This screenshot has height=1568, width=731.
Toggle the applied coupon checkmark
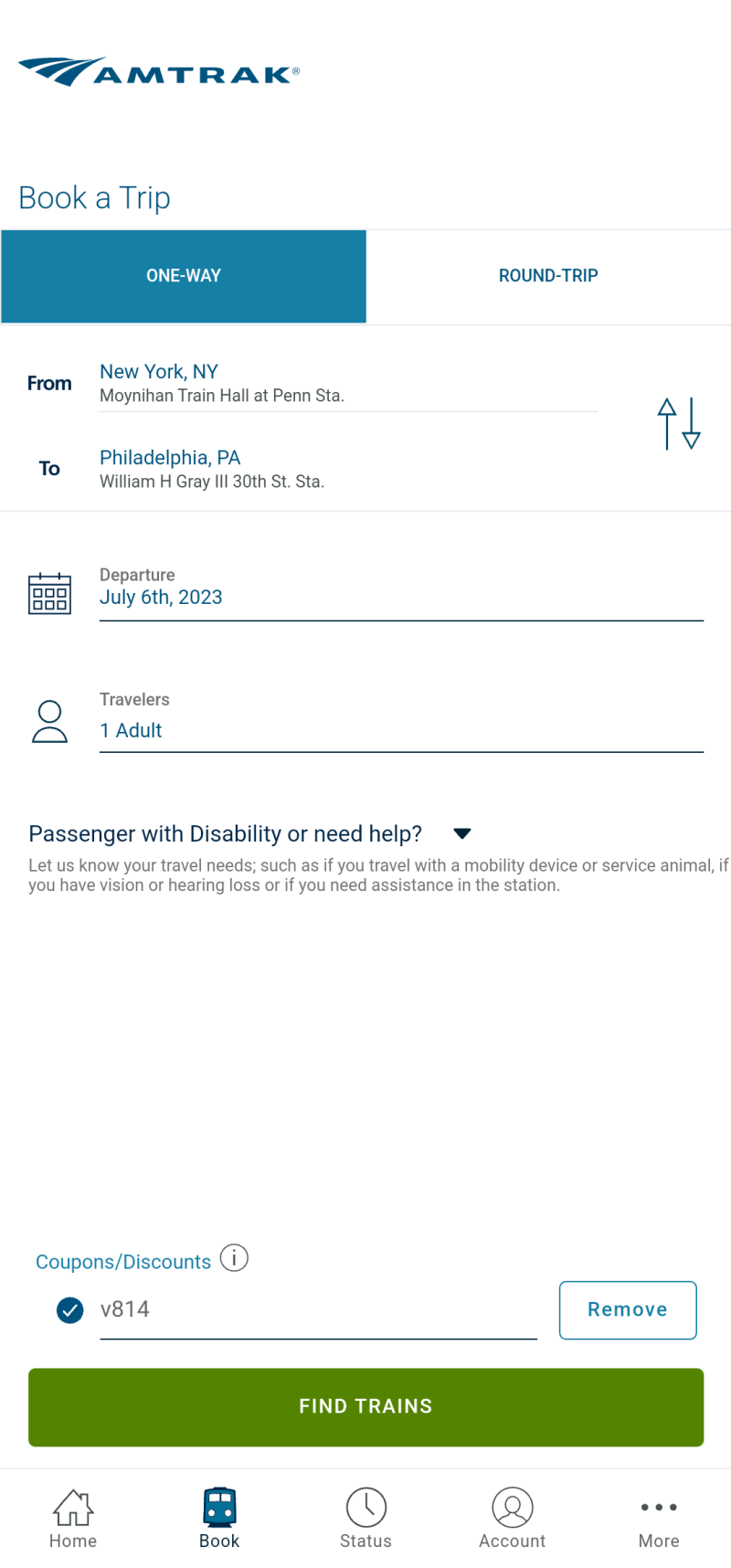[x=70, y=1309]
